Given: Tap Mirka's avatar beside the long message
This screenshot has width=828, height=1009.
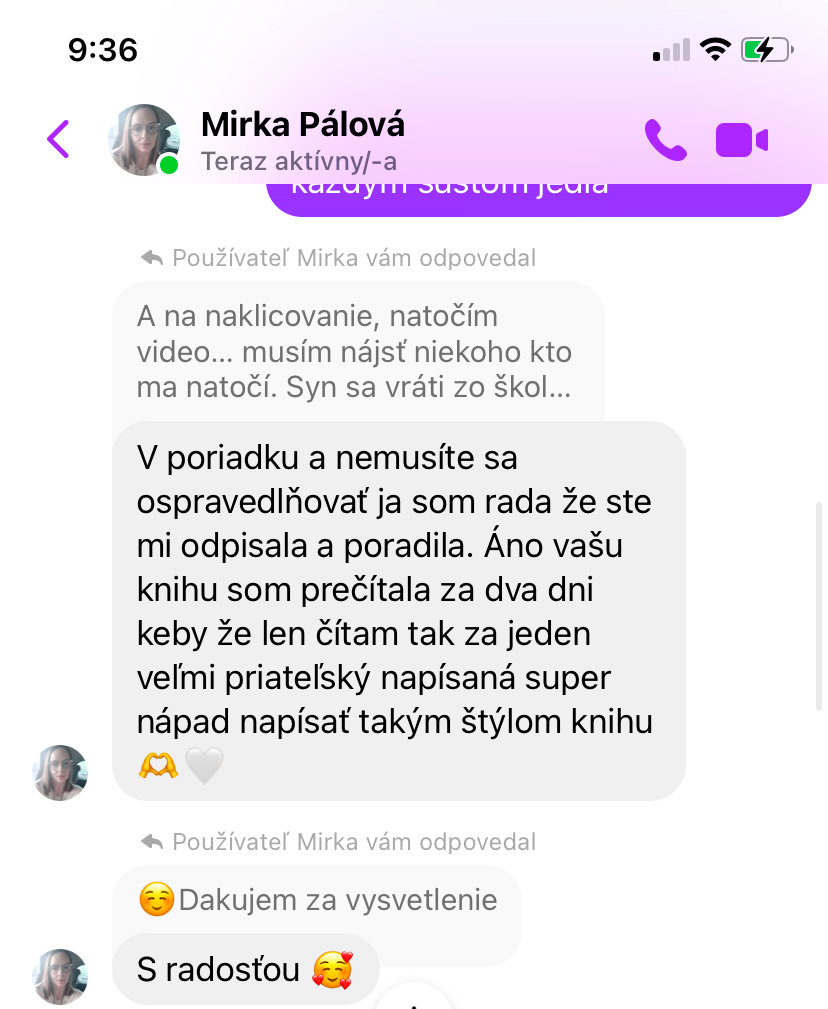Looking at the screenshot, I should tap(60, 773).
